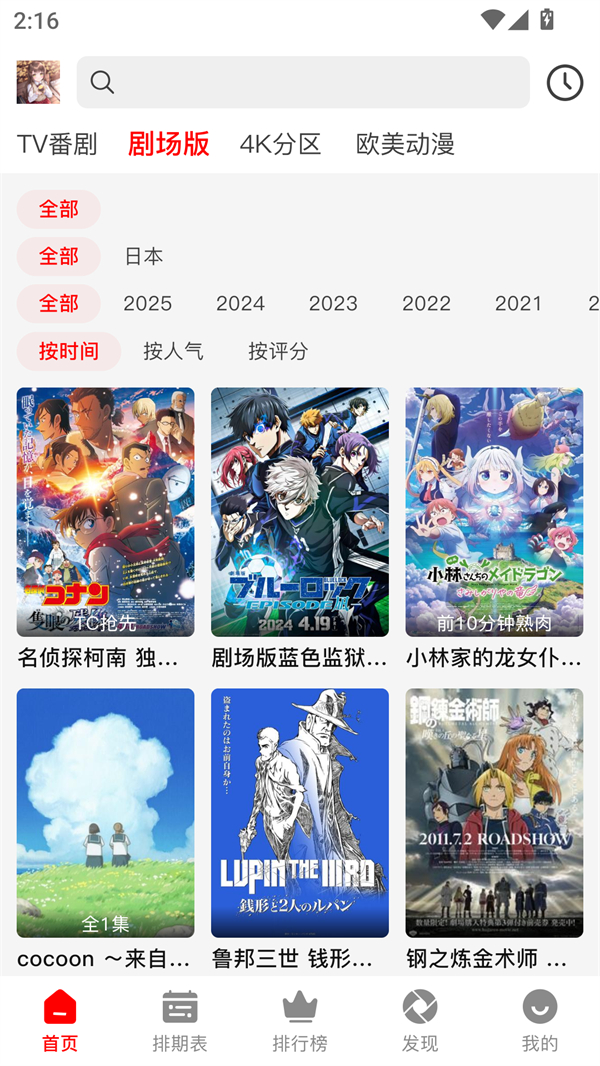
Task: Open the profile avatar
Action: coord(38,82)
